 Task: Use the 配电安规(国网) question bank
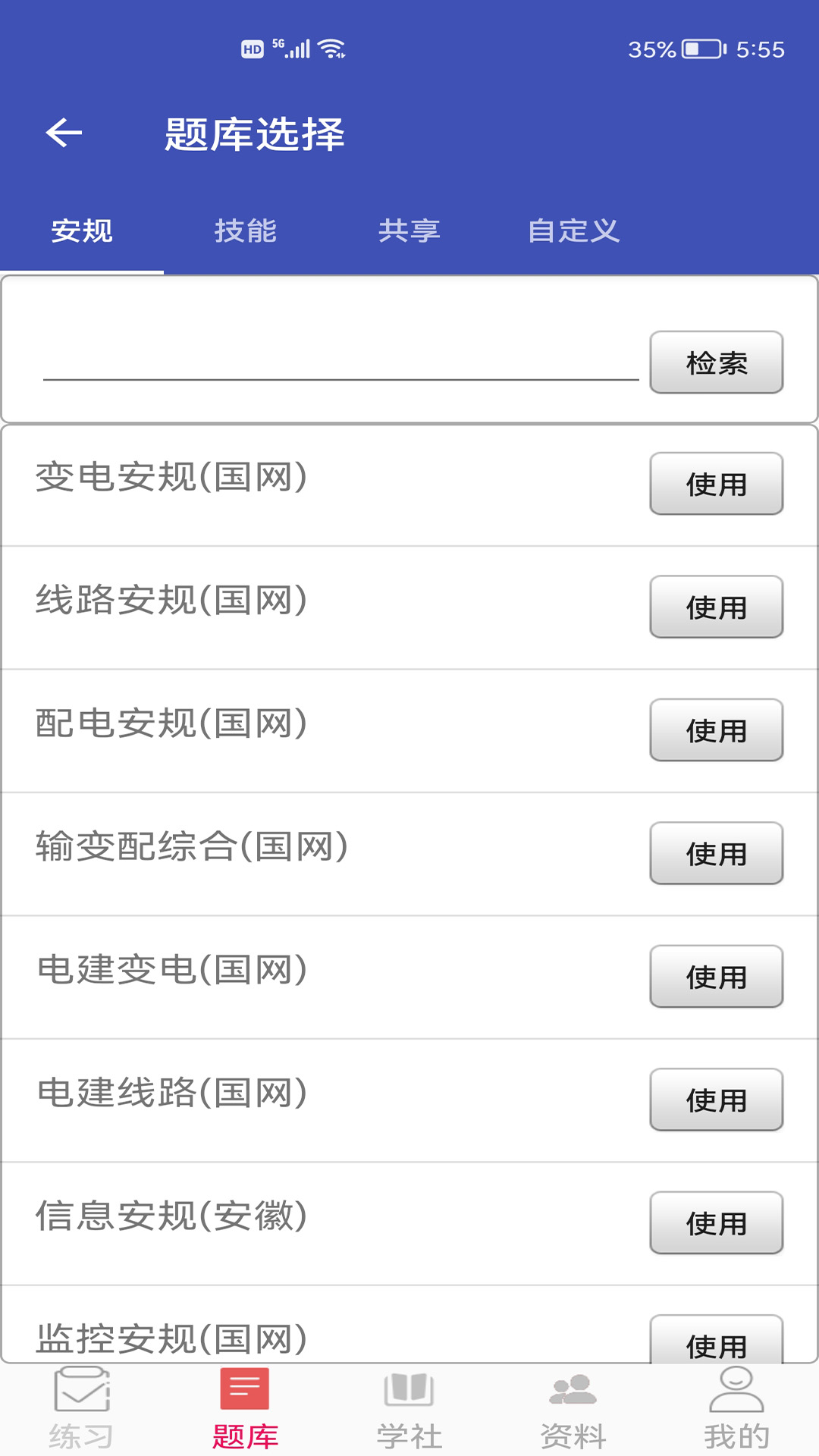[x=717, y=730]
